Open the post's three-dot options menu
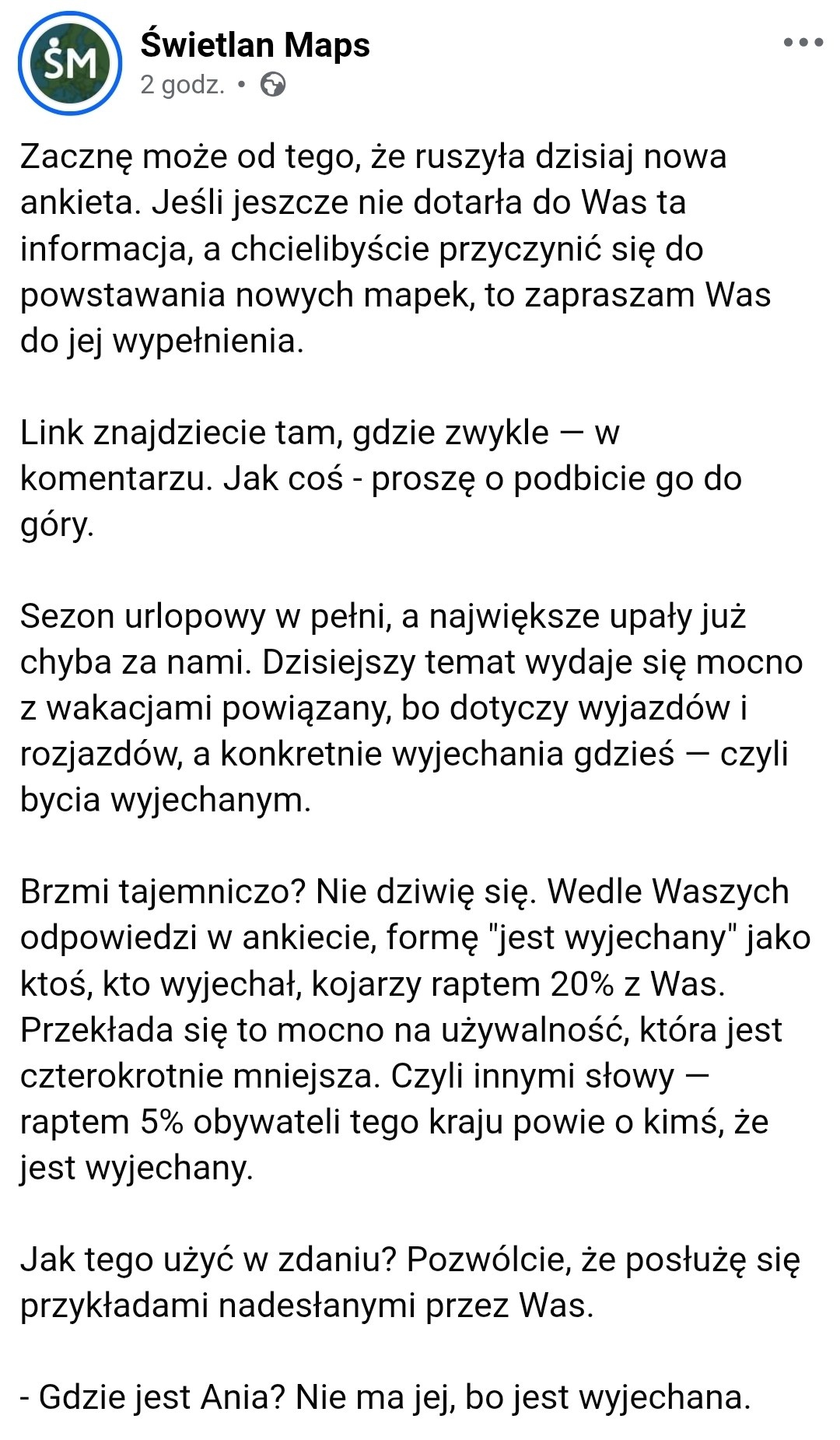The width and height of the screenshot is (840, 1440). click(x=803, y=43)
